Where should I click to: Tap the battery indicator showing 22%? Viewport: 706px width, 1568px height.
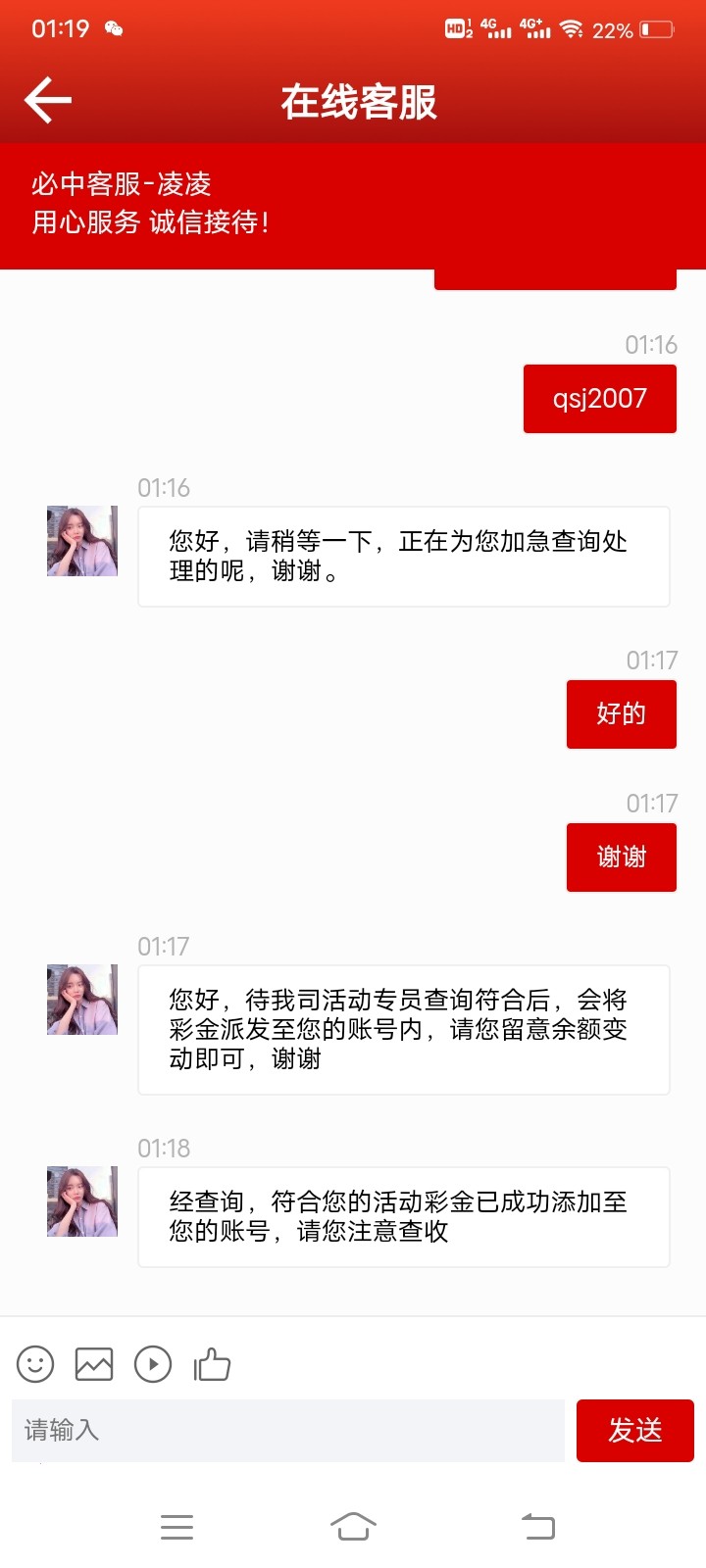(655, 28)
